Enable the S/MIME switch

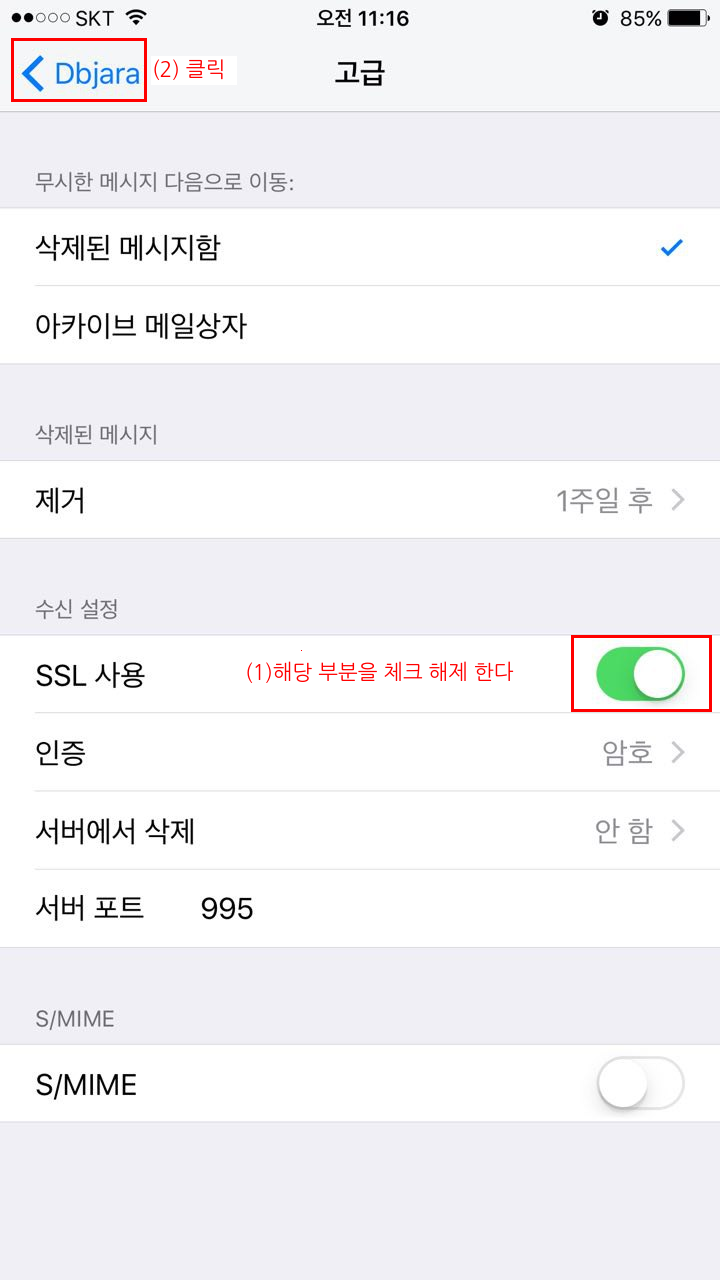click(x=640, y=1084)
